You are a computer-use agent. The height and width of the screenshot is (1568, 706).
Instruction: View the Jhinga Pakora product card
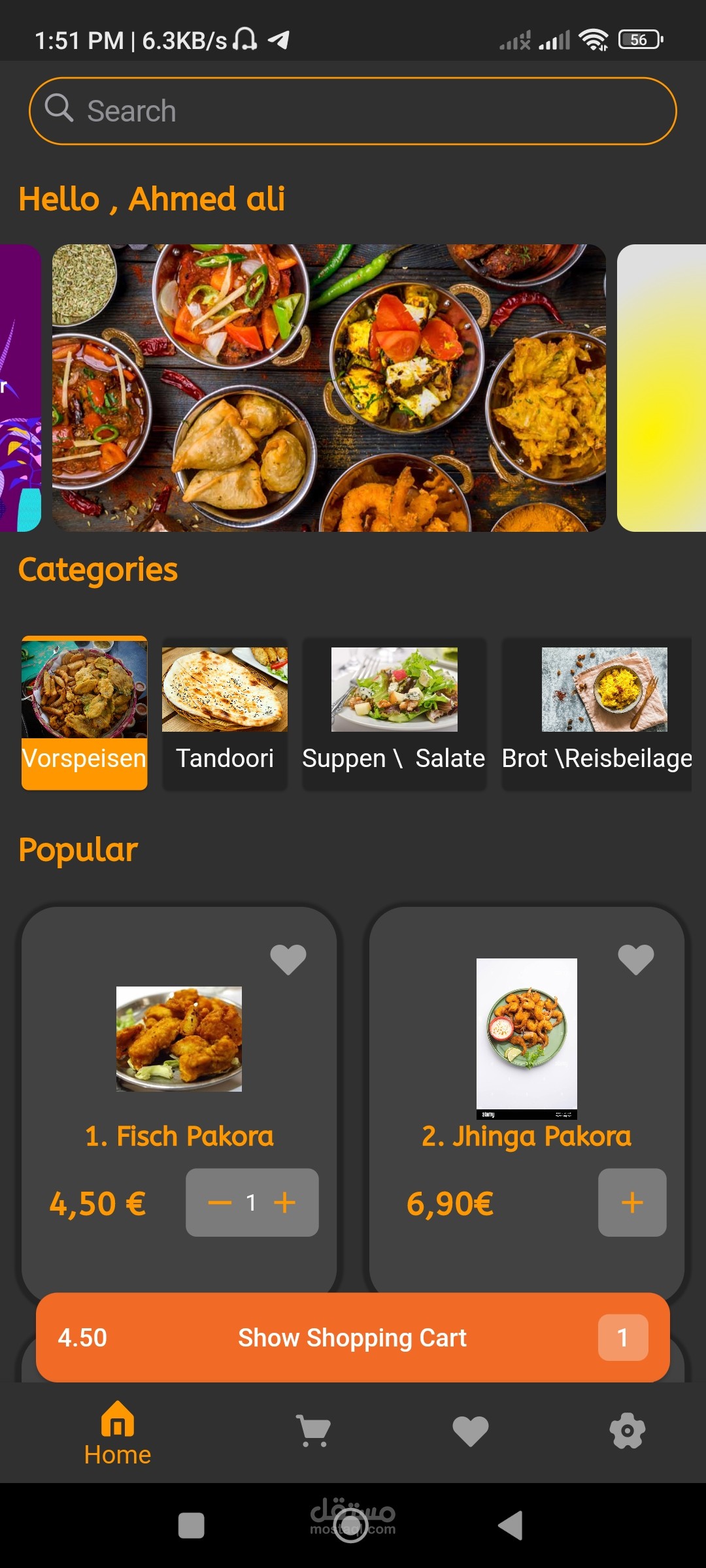coord(526,1058)
